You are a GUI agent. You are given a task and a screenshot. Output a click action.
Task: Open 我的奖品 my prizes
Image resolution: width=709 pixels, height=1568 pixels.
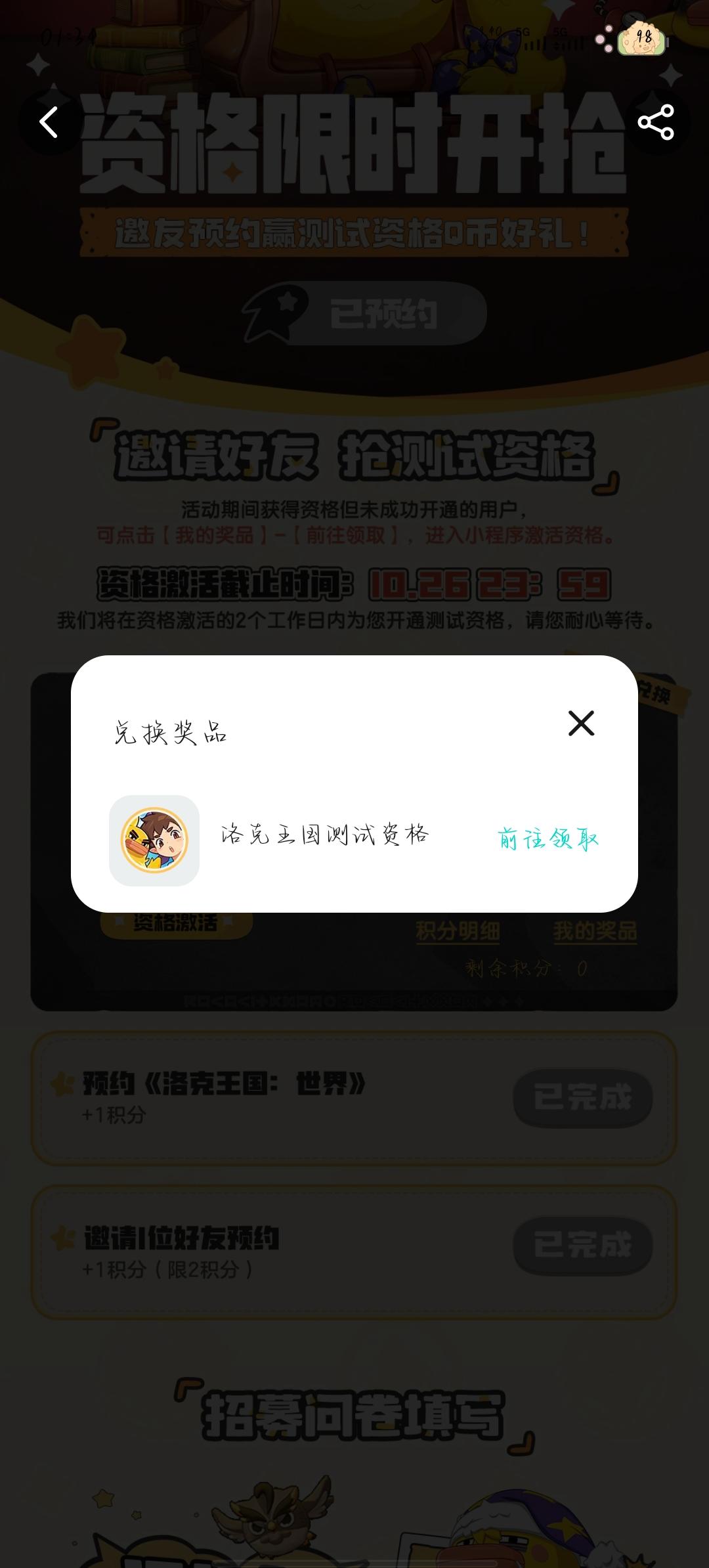596,931
